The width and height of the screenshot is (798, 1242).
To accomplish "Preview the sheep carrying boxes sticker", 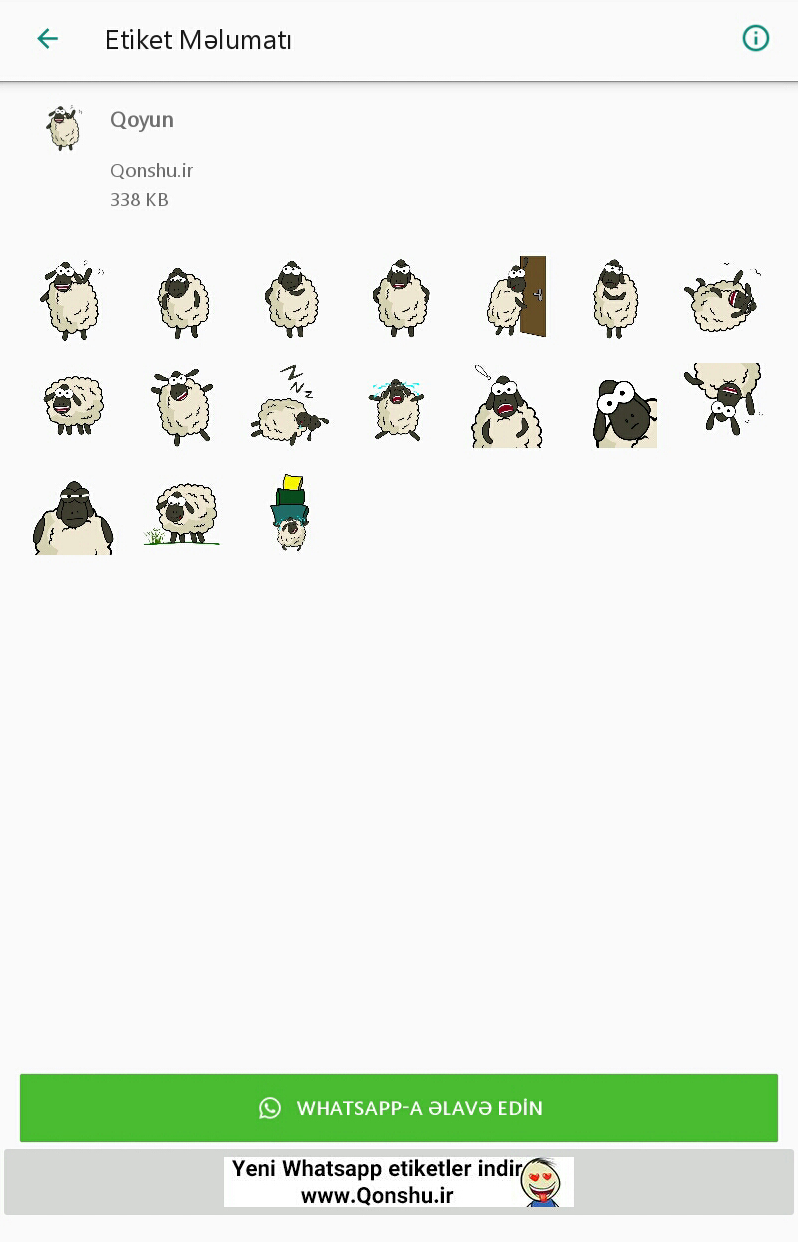I will point(290,512).
